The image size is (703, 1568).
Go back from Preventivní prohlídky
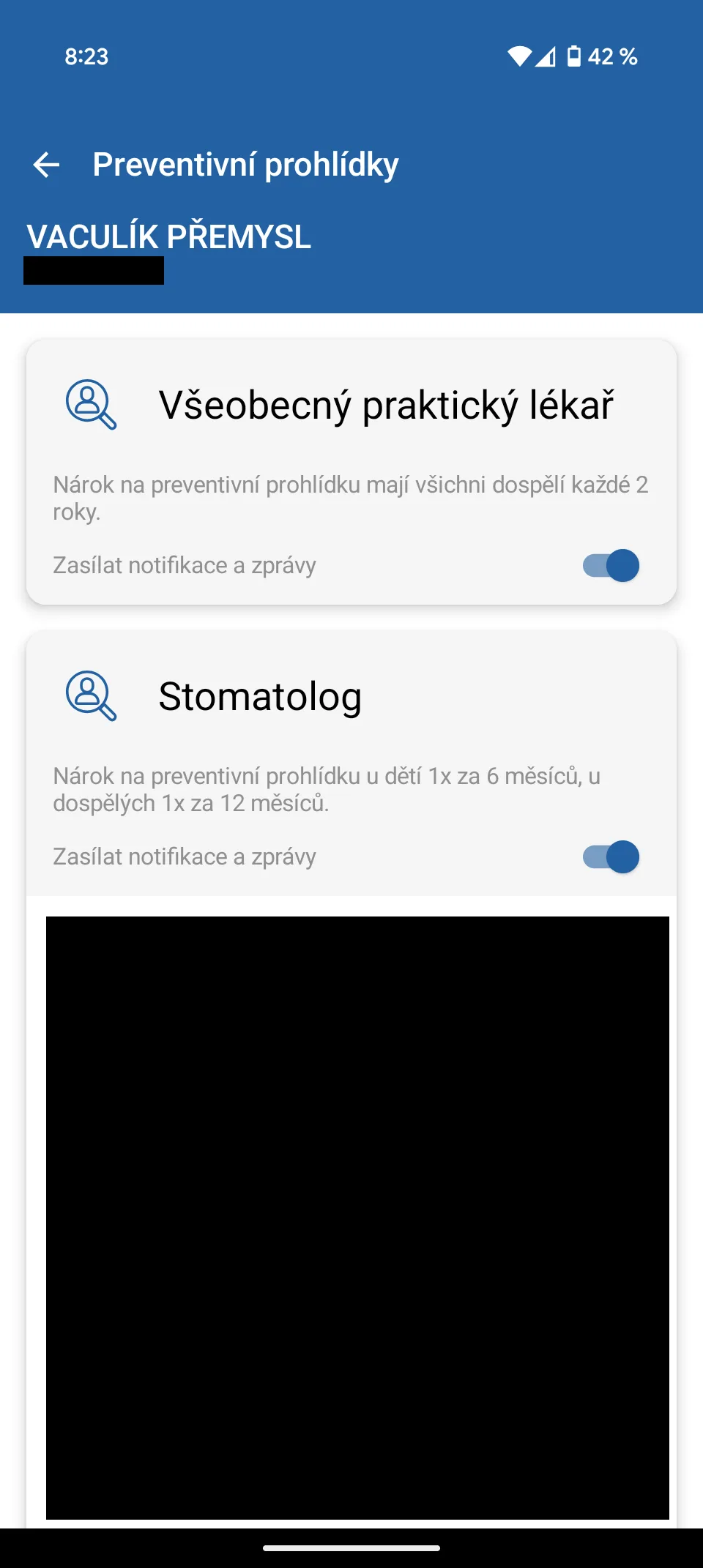click(x=46, y=165)
